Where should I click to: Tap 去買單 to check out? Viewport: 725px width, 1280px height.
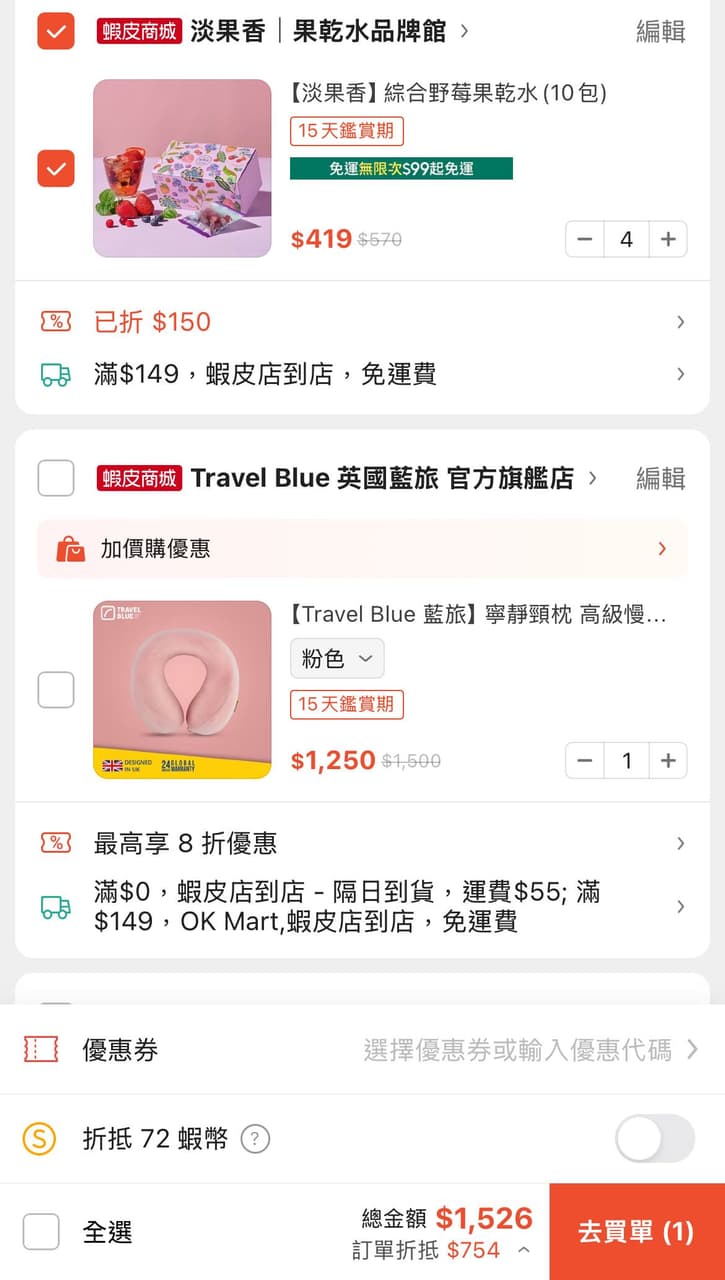click(636, 1231)
